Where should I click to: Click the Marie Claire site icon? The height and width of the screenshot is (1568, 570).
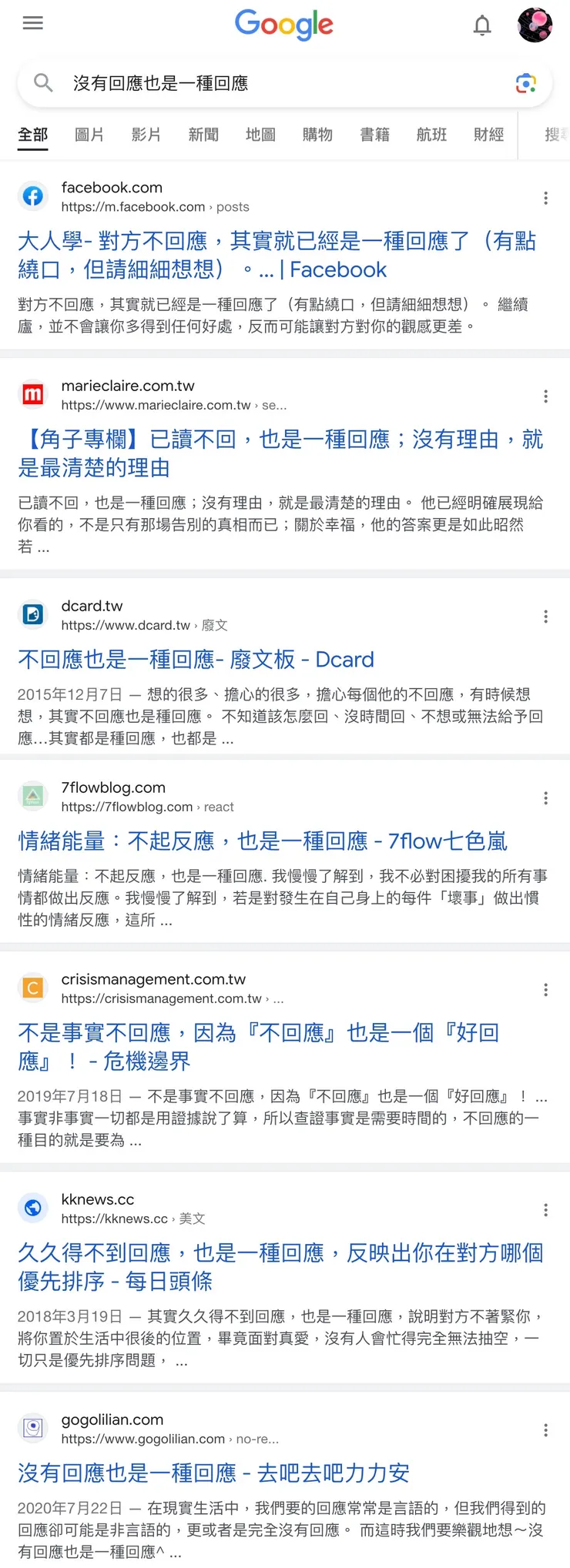point(32,395)
